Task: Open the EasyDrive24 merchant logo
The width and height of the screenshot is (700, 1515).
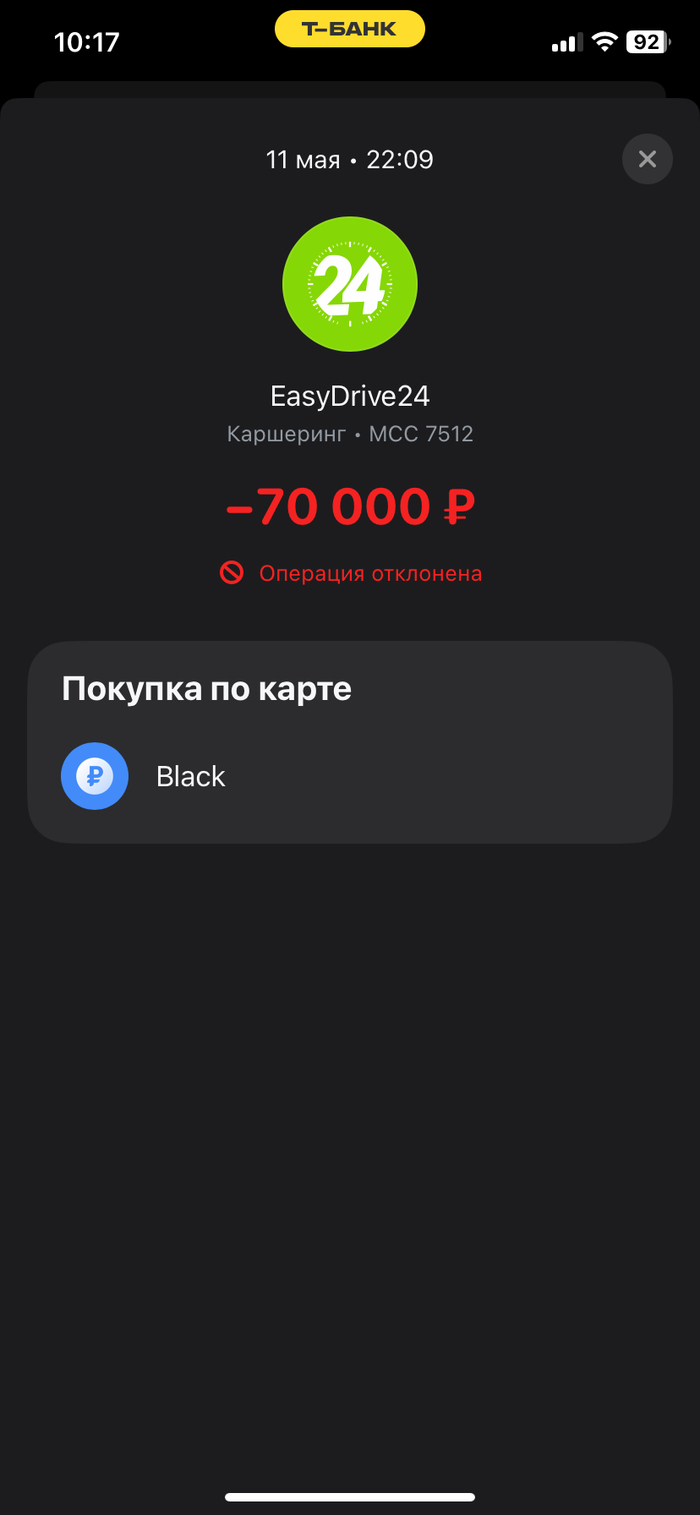Action: [349, 284]
